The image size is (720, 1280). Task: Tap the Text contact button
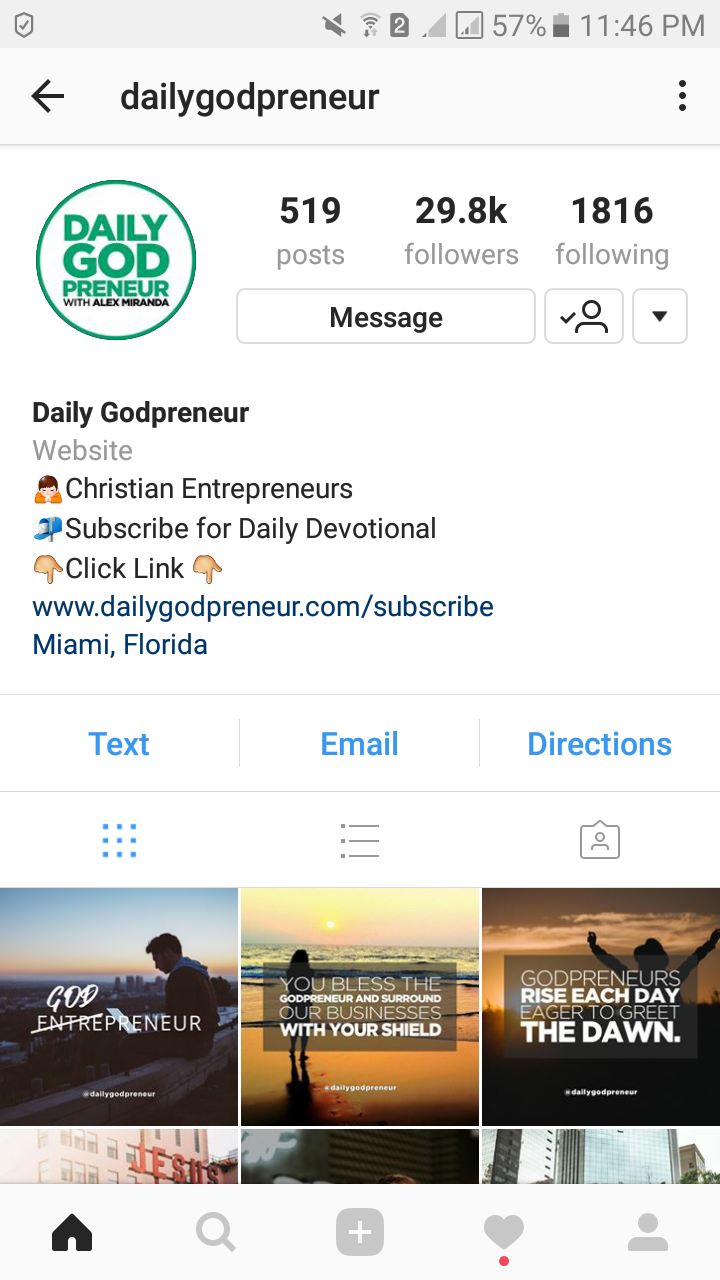119,744
